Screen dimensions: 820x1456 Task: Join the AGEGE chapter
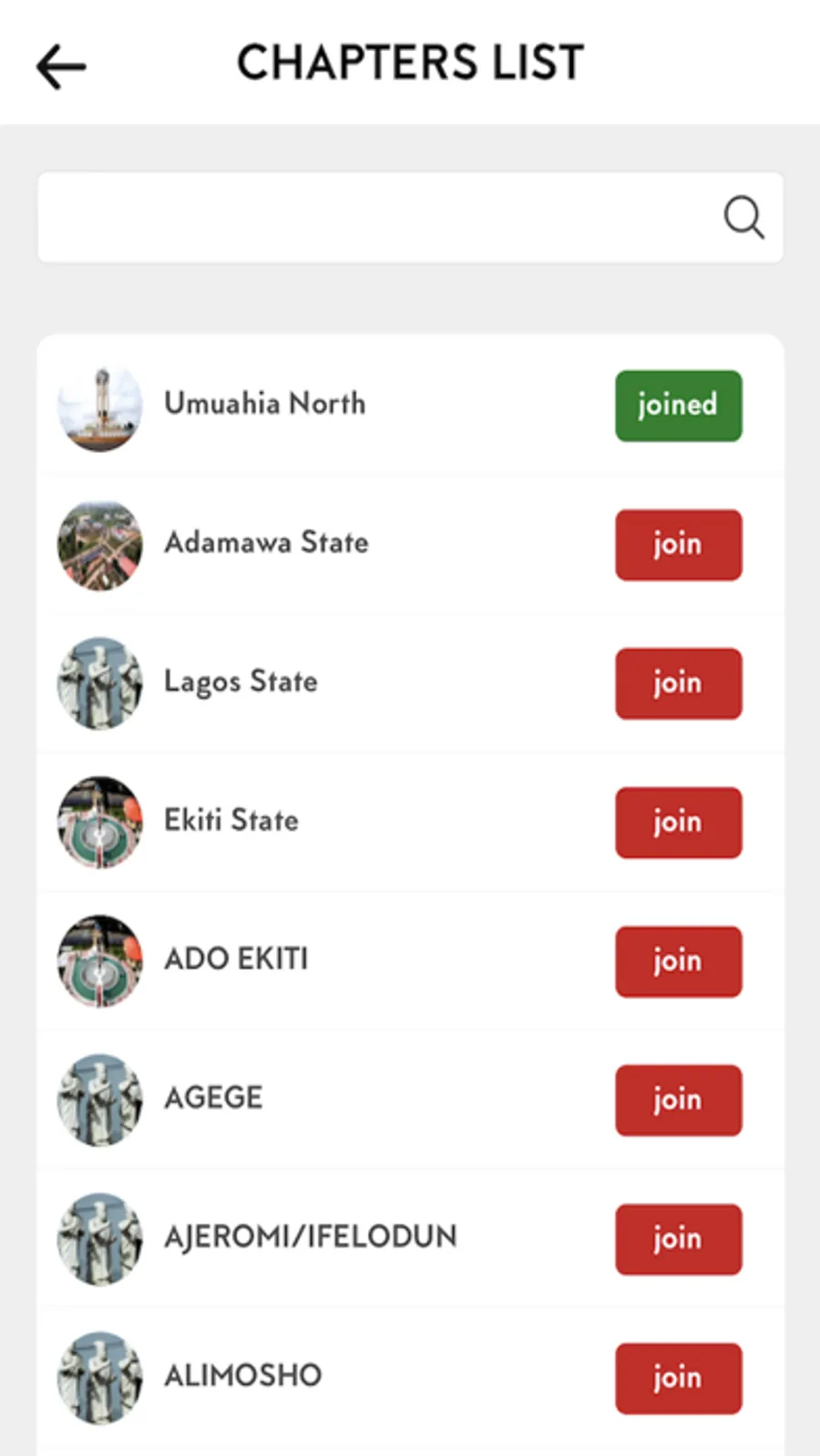coord(678,1100)
